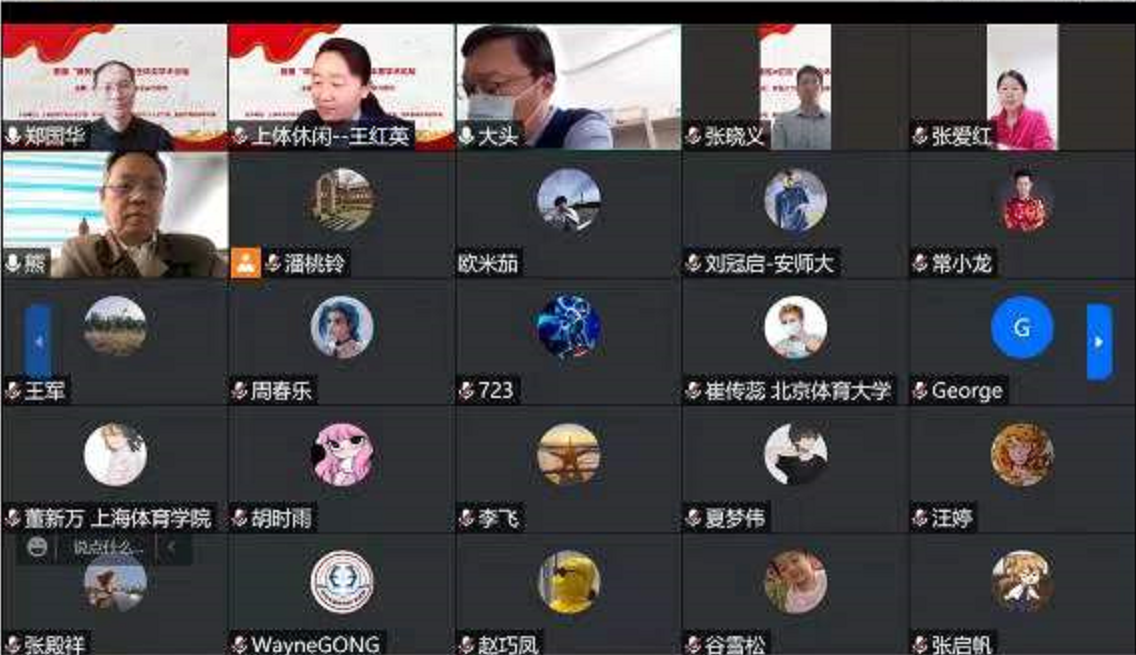The image size is (1136, 655).
Task: Open 汪婷's participant tile
Action: point(1022,468)
